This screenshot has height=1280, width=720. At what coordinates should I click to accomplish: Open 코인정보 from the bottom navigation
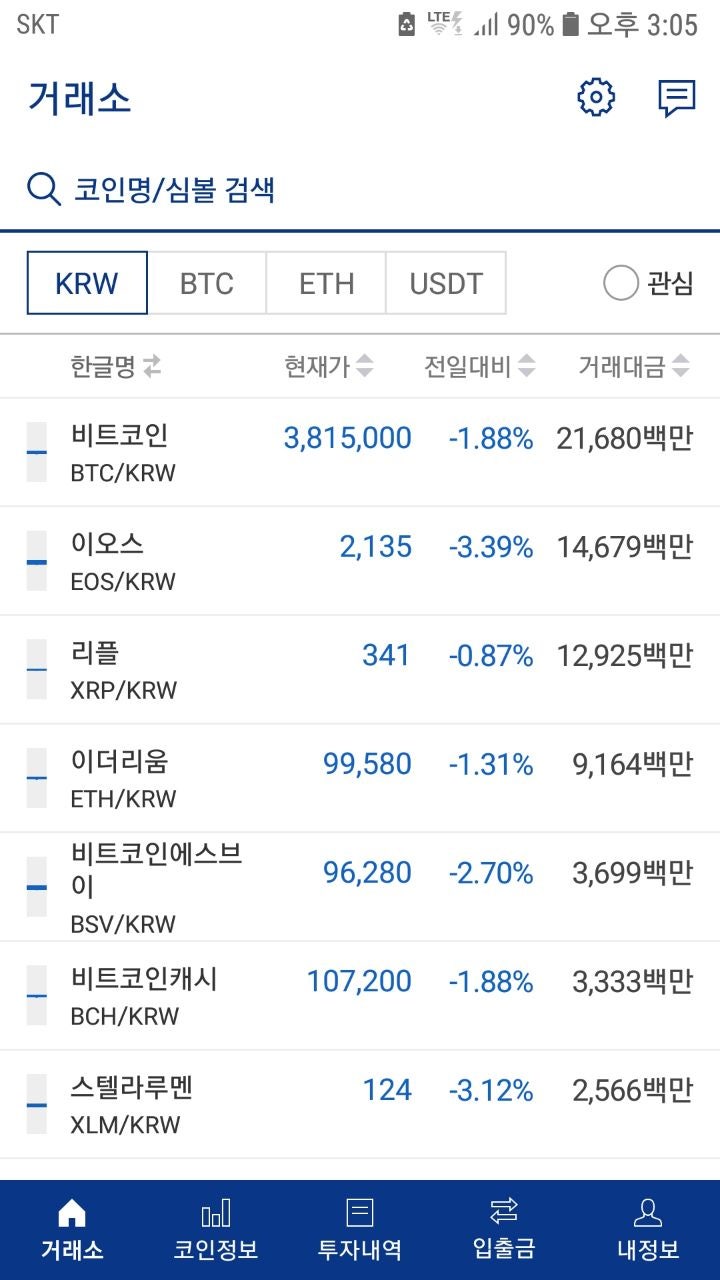(x=216, y=1227)
